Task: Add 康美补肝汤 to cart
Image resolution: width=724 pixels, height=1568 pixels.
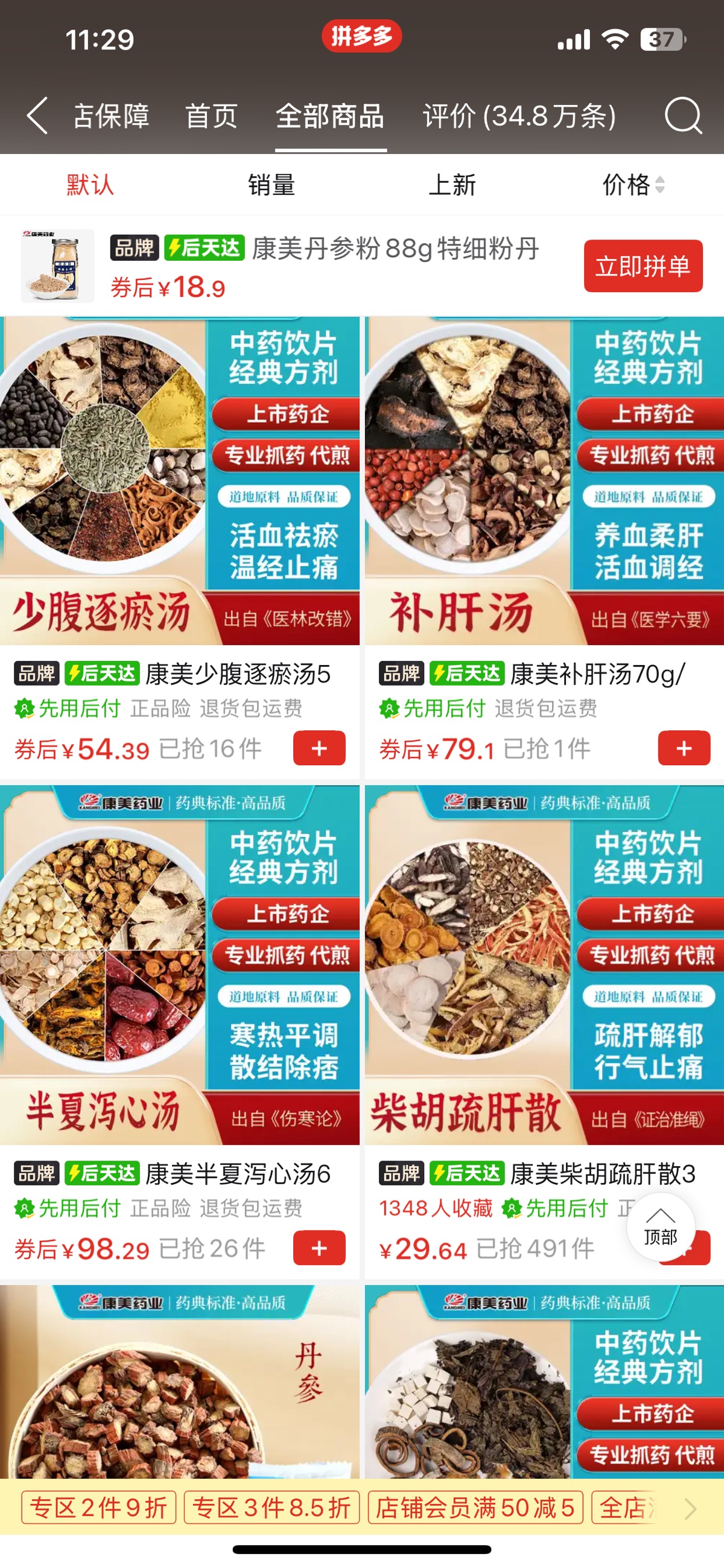Action: (684, 748)
